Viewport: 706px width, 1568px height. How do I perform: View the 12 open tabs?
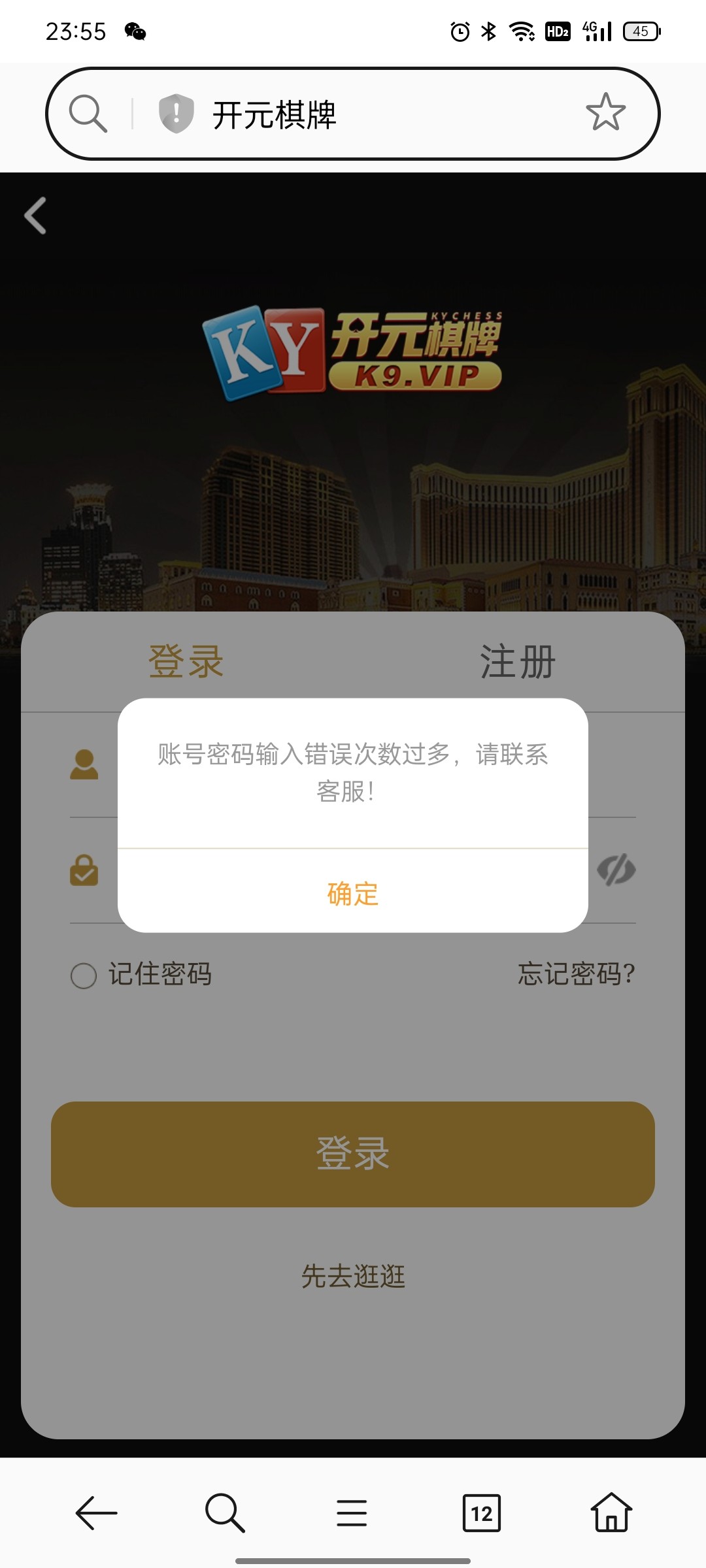tap(481, 1512)
